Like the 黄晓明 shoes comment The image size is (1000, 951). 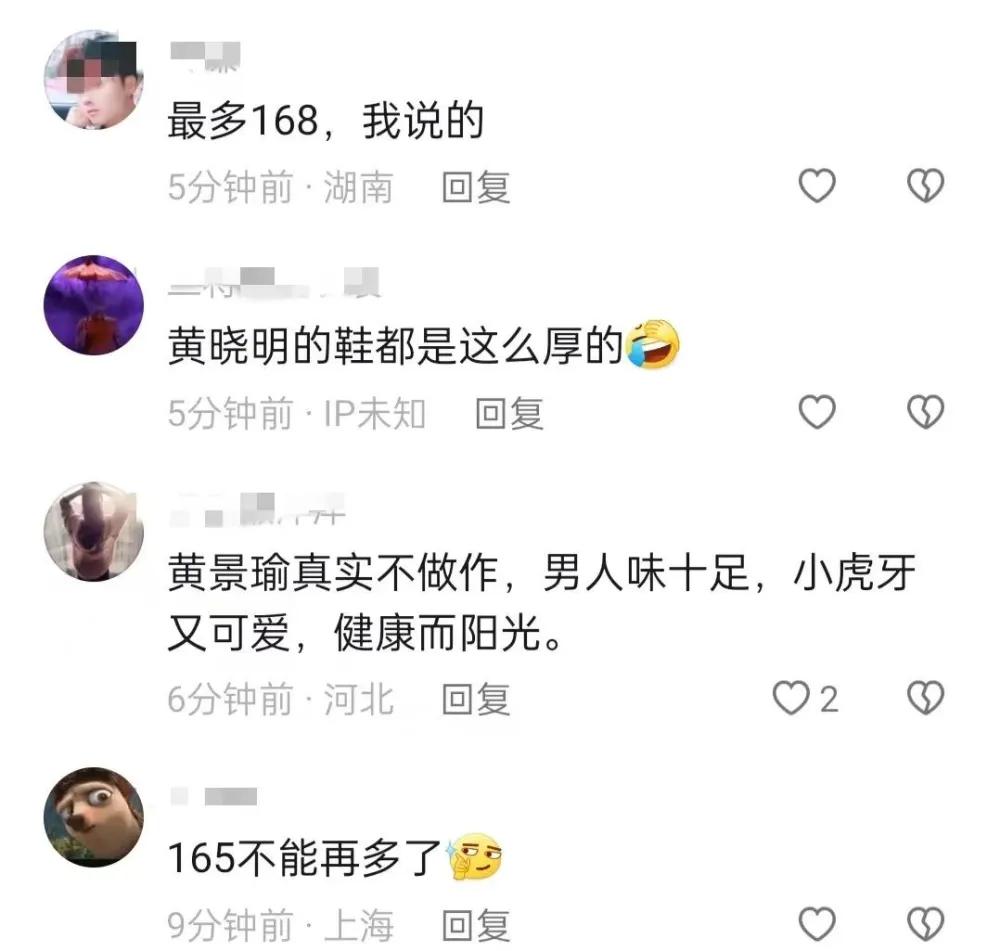(x=817, y=412)
